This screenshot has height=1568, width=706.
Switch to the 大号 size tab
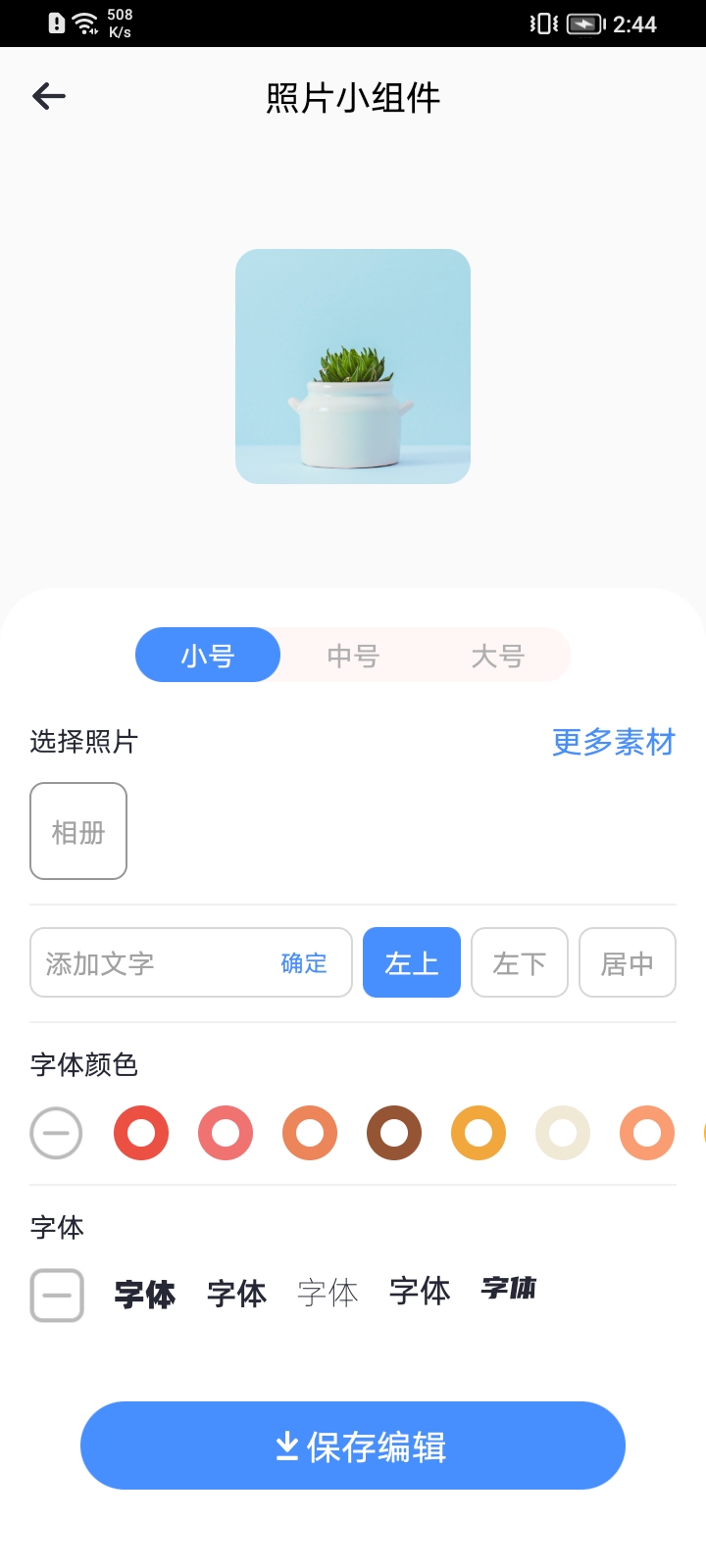pos(498,655)
